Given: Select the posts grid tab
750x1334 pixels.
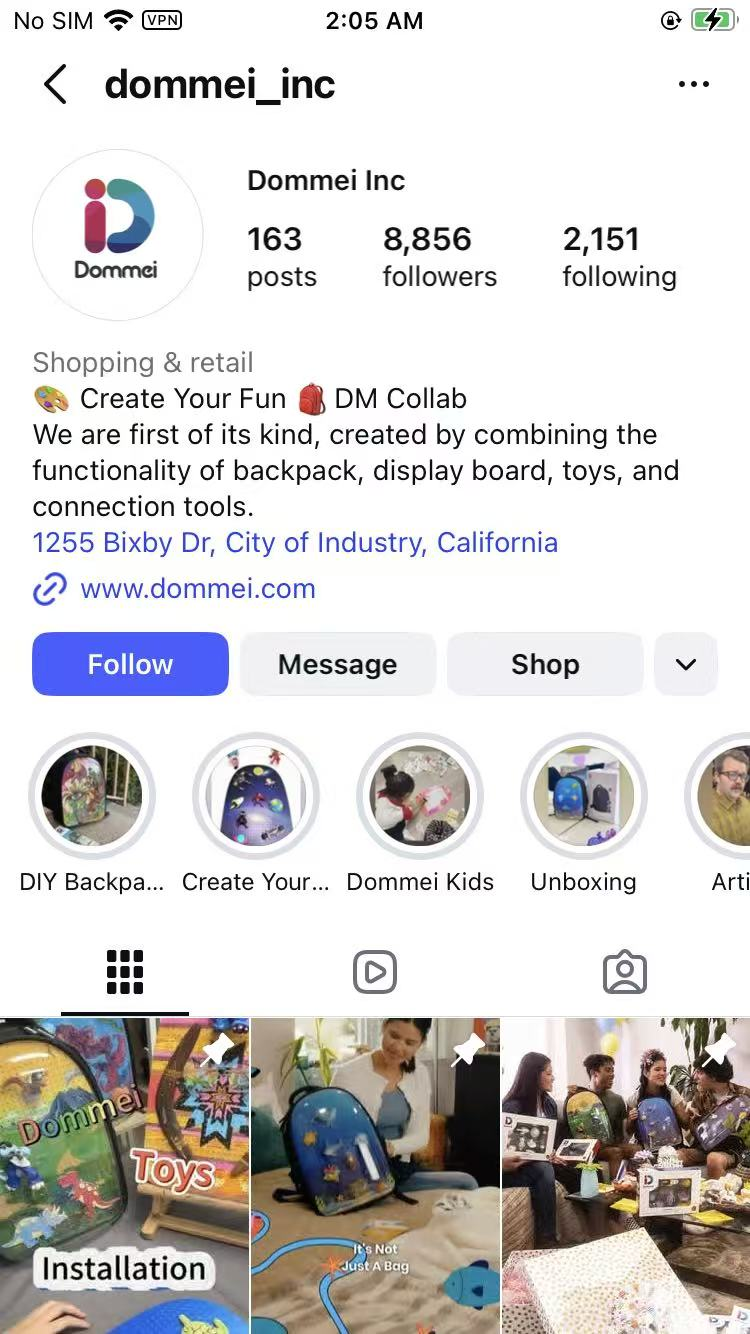Looking at the screenshot, I should pos(125,972).
